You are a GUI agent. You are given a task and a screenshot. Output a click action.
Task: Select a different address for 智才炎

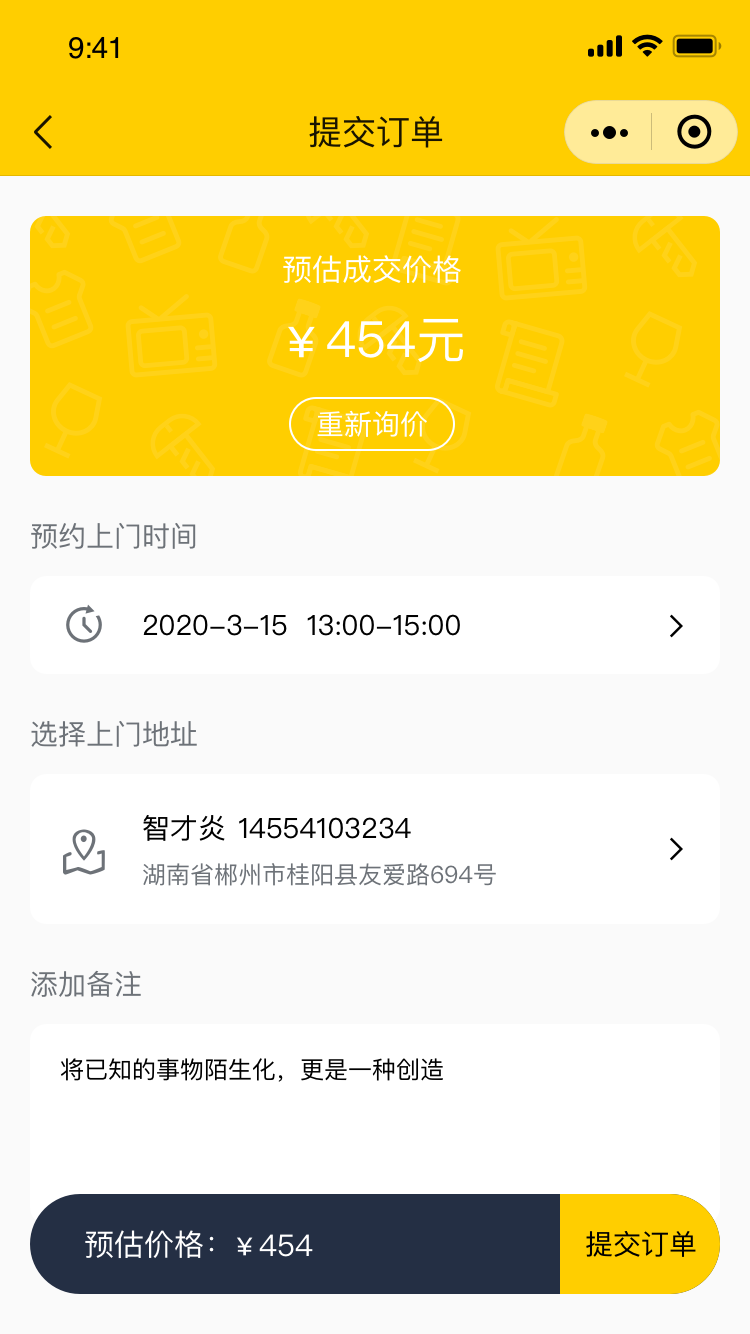click(x=375, y=849)
